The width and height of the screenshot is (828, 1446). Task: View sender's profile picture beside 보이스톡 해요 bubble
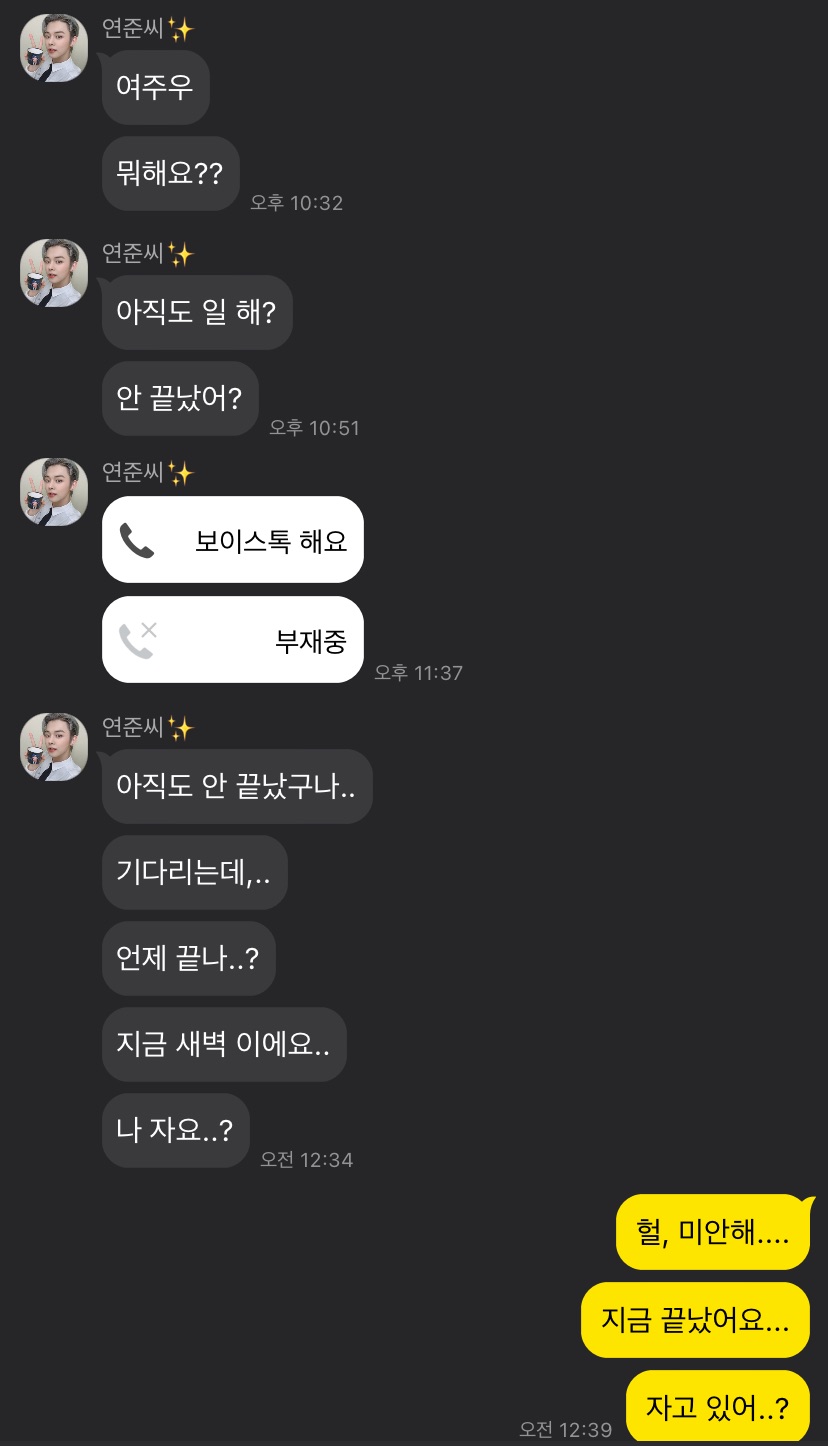pyautogui.click(x=54, y=491)
